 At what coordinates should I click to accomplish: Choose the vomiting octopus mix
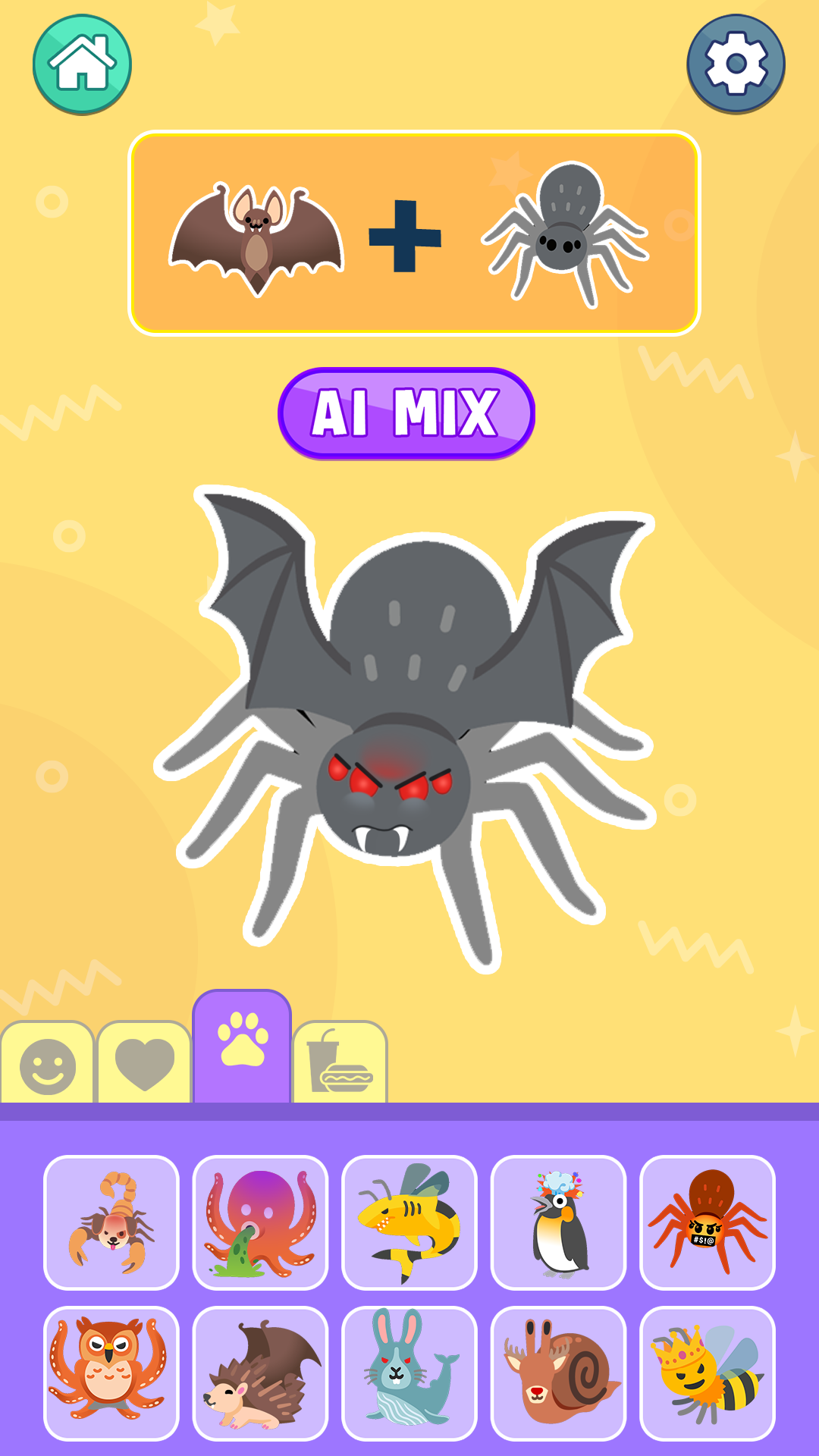coord(260,1222)
